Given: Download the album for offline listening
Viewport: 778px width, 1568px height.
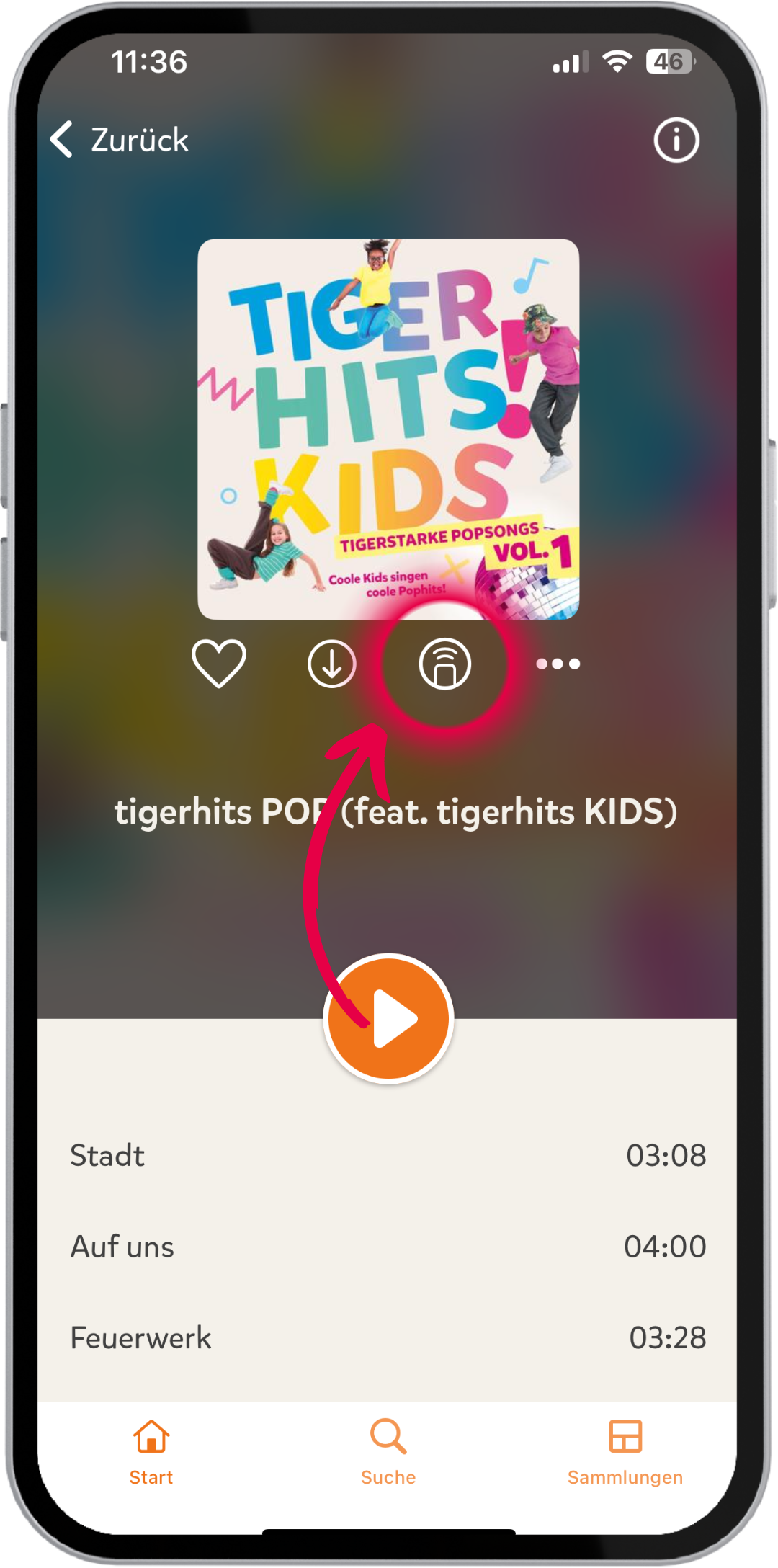Looking at the screenshot, I should pos(331,663).
